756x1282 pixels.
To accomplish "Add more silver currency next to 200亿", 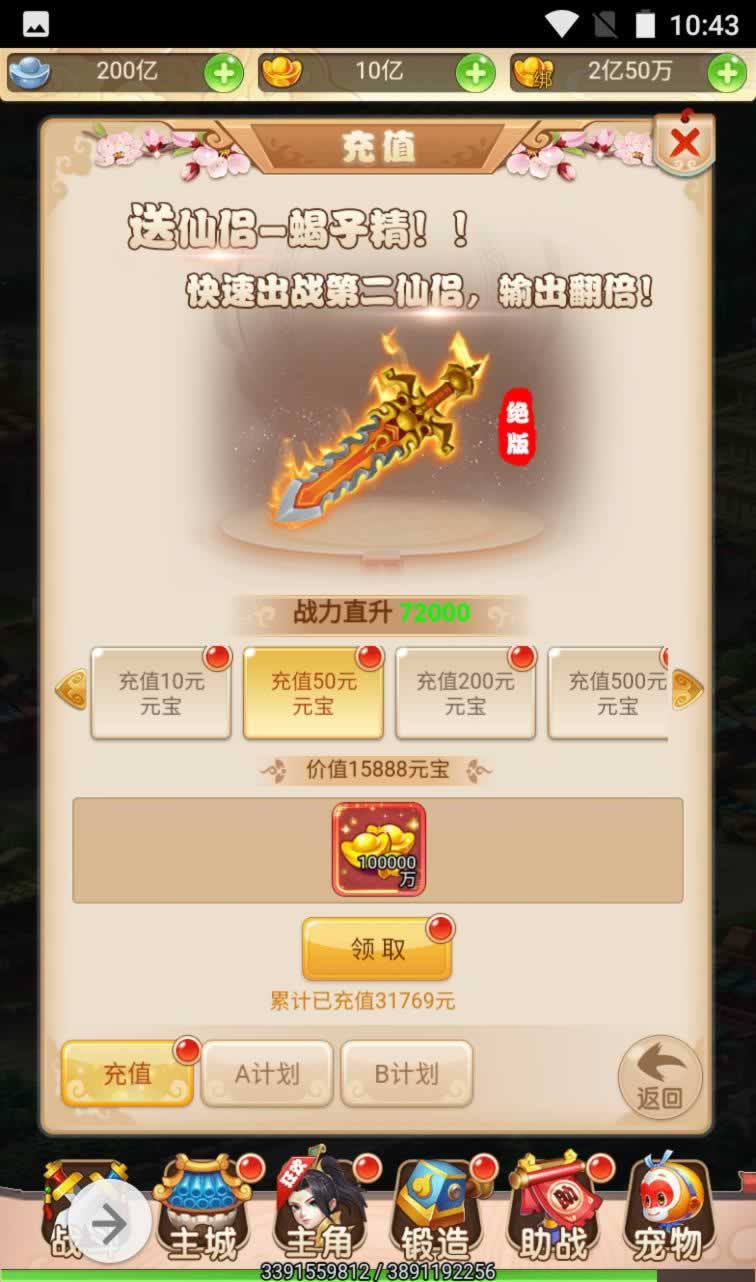I will [224, 73].
